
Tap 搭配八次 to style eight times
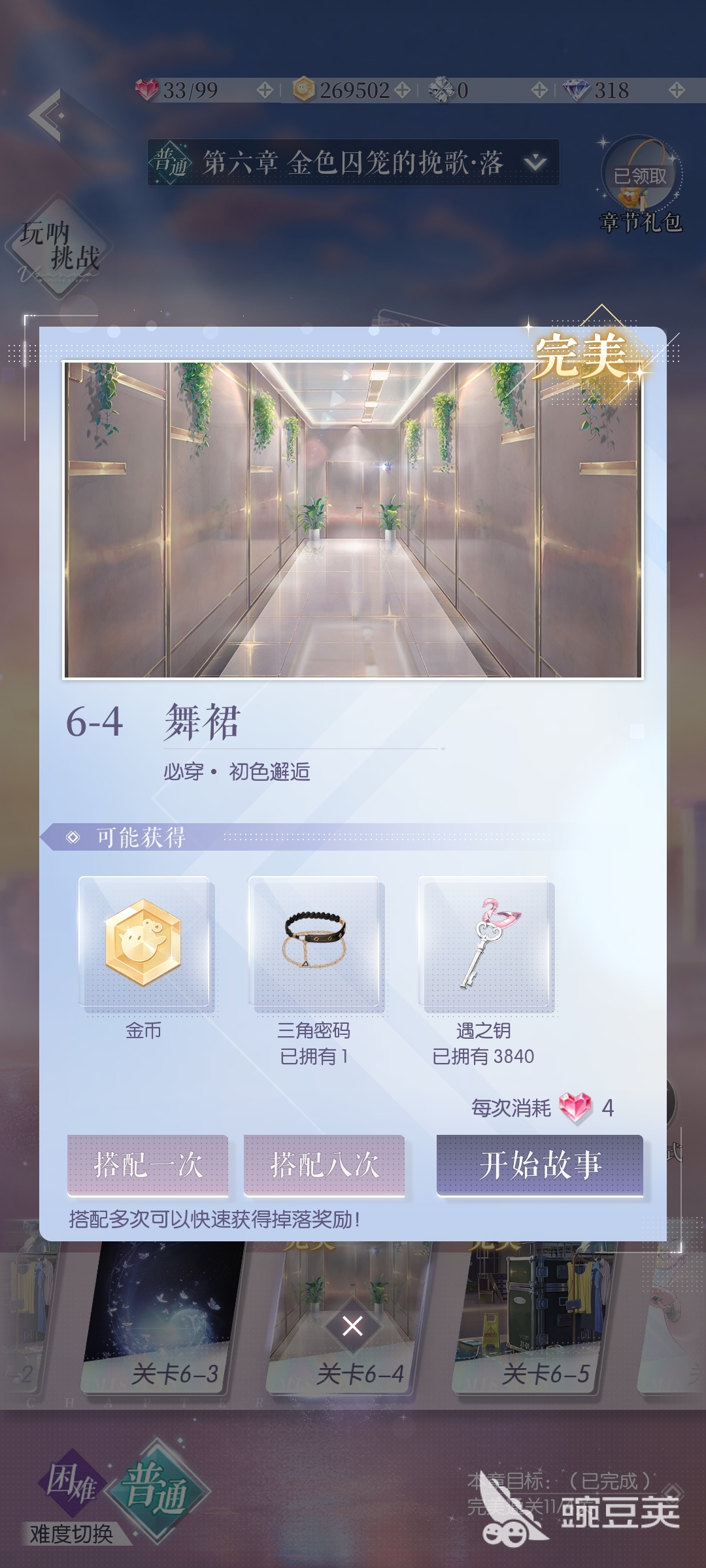[324, 1165]
